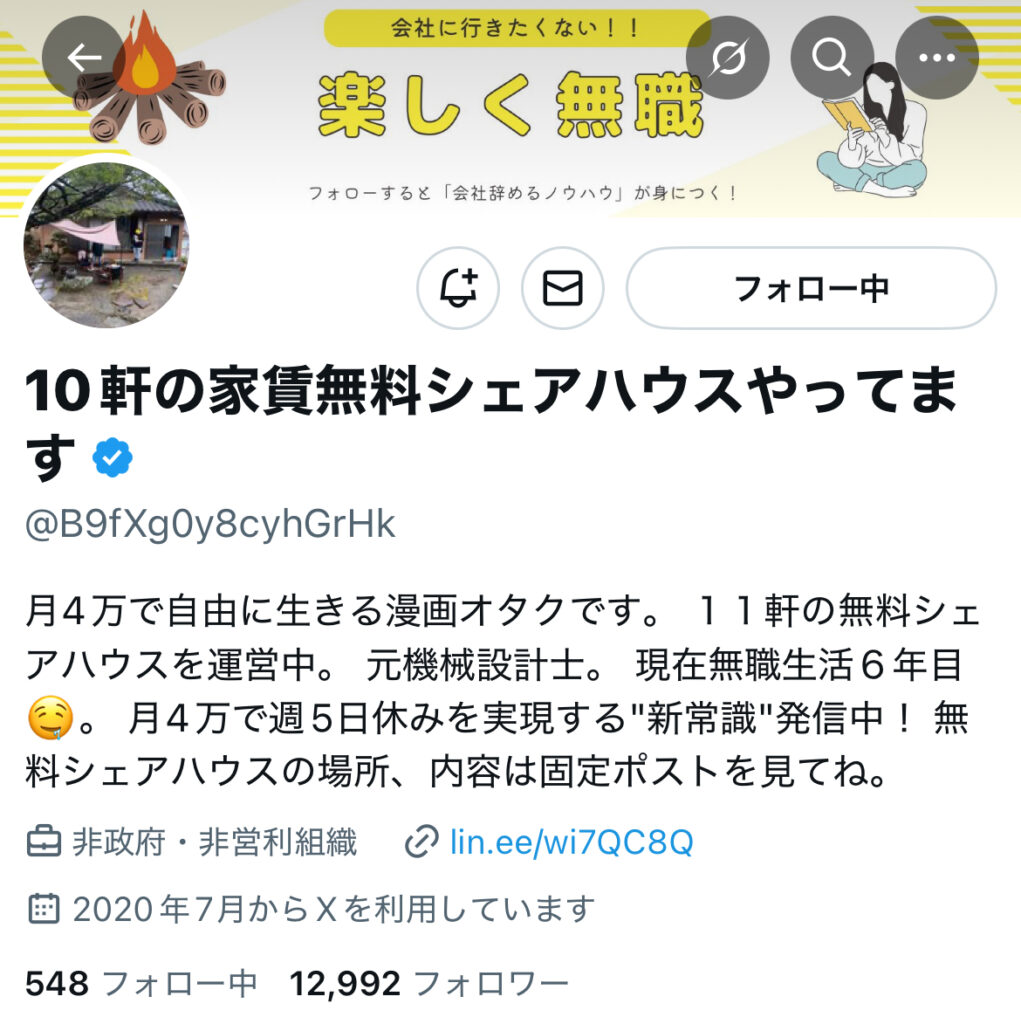Open the three-dot overflow menu
This screenshot has height=1024, width=1021.
935,58
